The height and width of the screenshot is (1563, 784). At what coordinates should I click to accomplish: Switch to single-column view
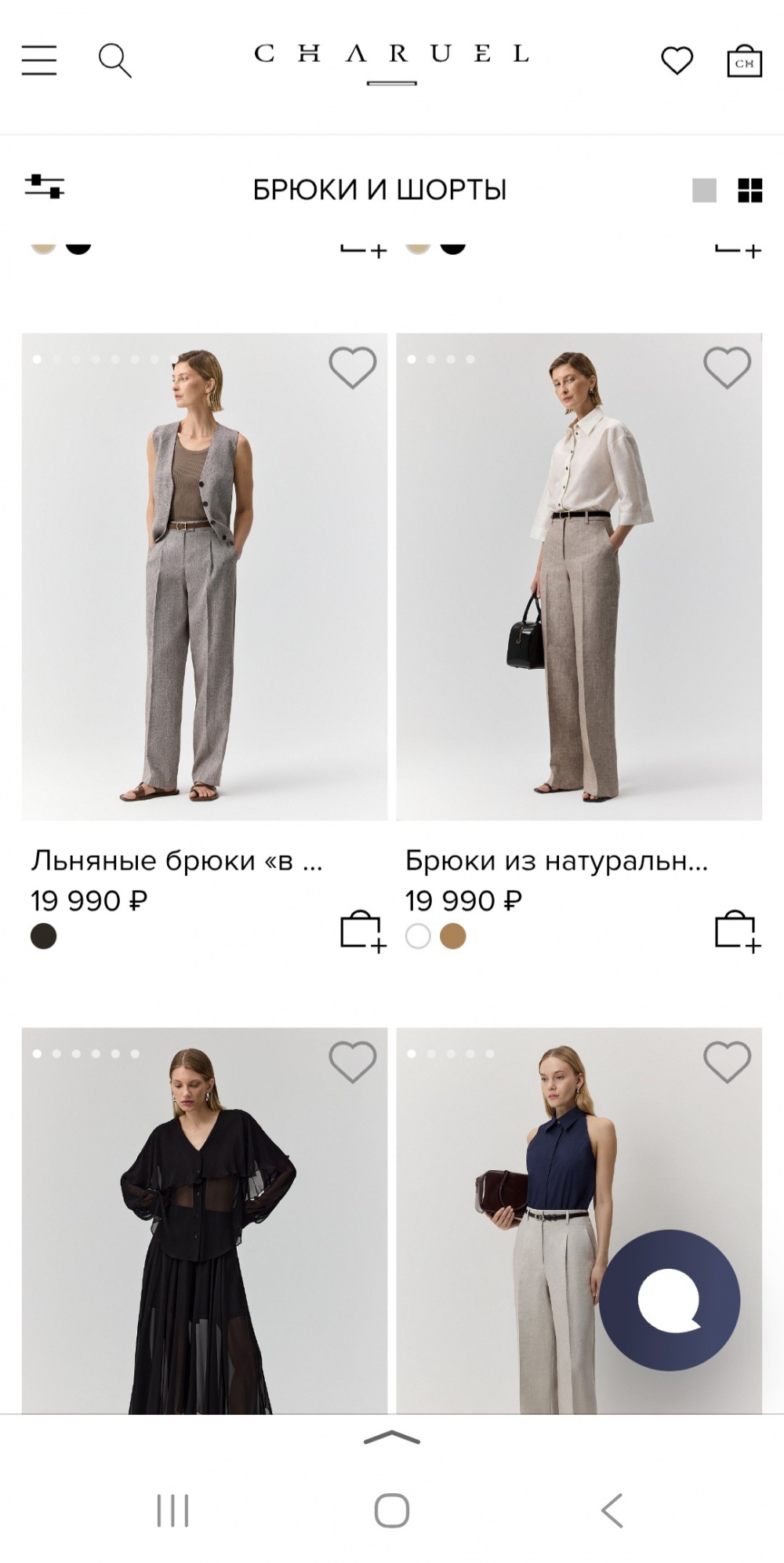[x=704, y=191]
